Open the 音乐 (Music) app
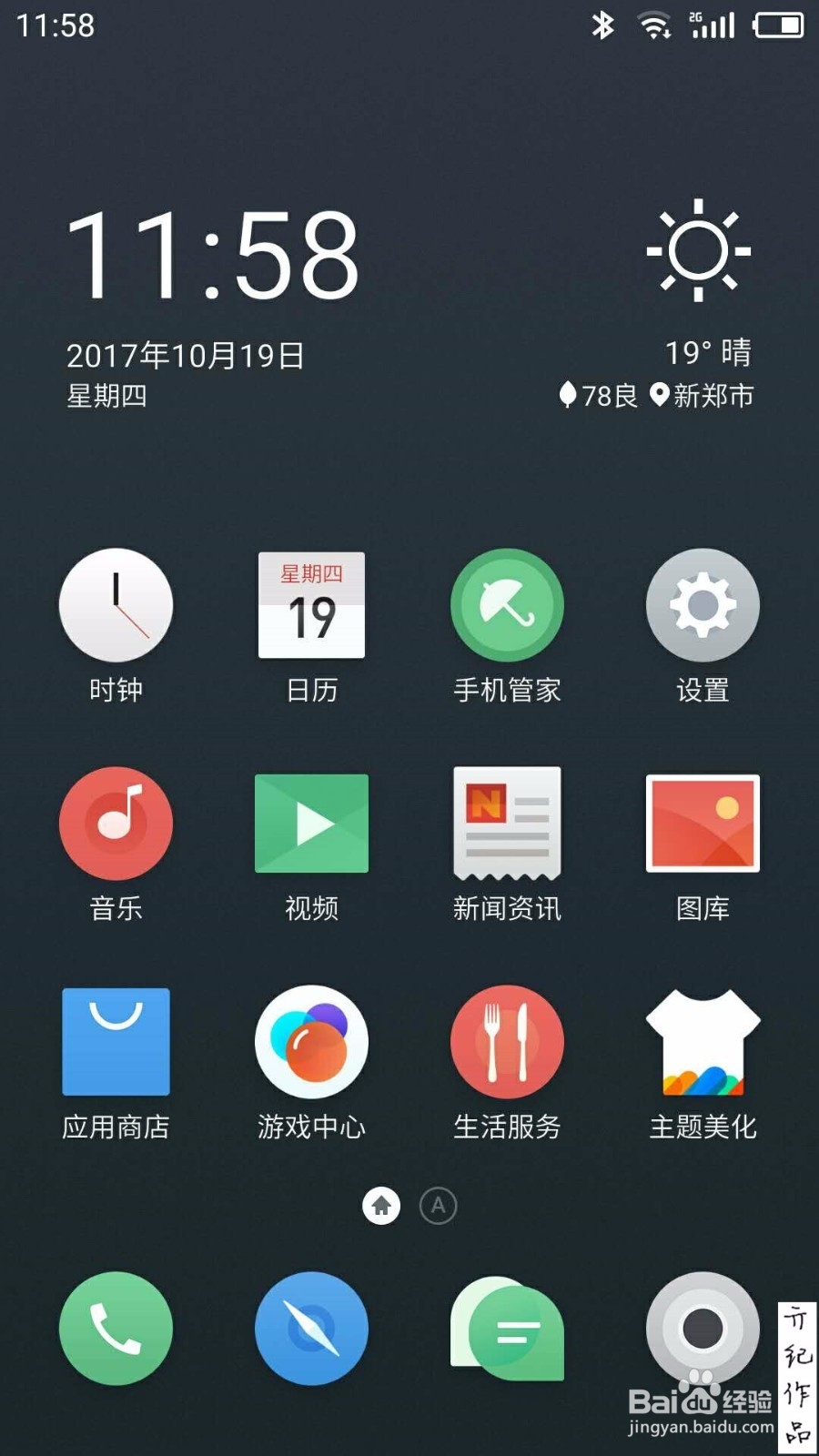 pos(116,824)
